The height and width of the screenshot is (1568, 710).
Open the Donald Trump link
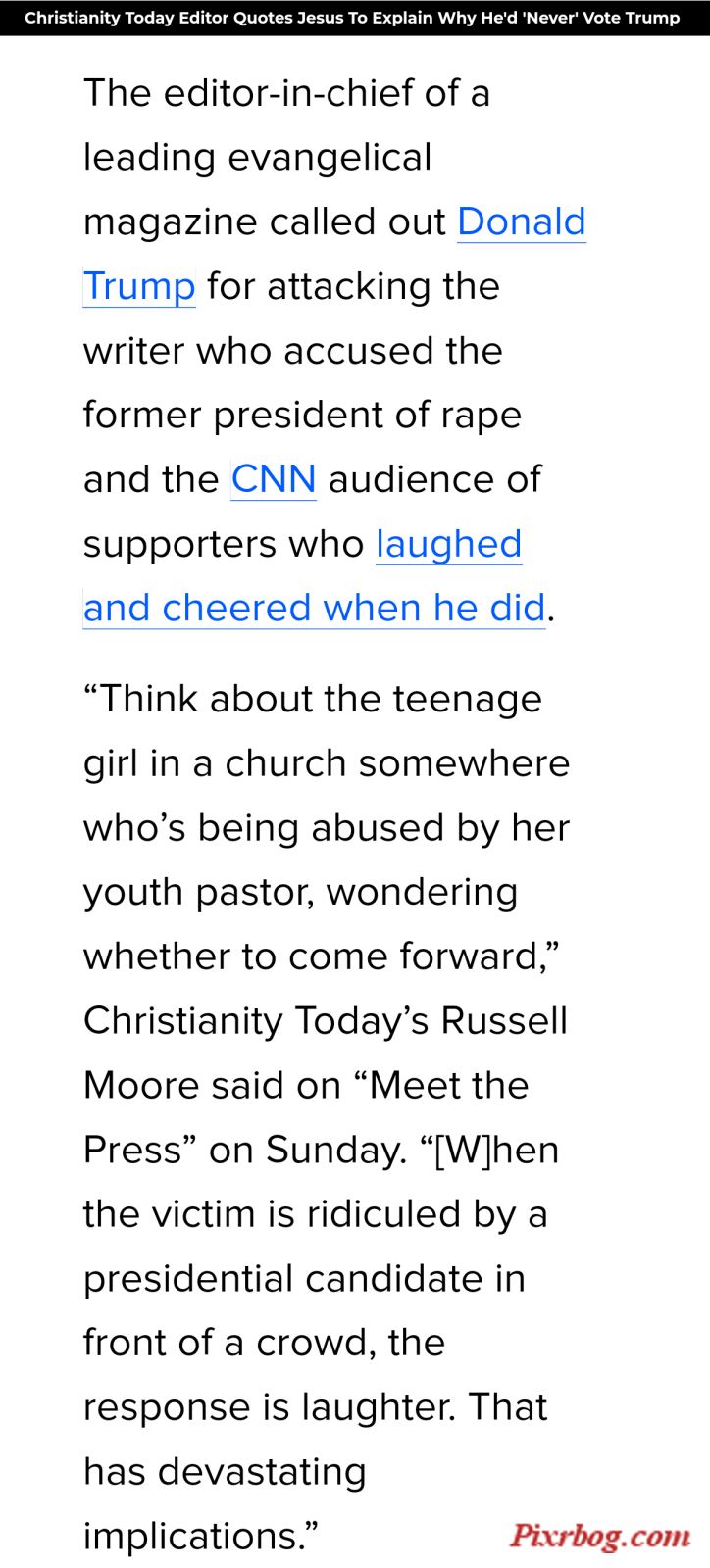click(521, 222)
